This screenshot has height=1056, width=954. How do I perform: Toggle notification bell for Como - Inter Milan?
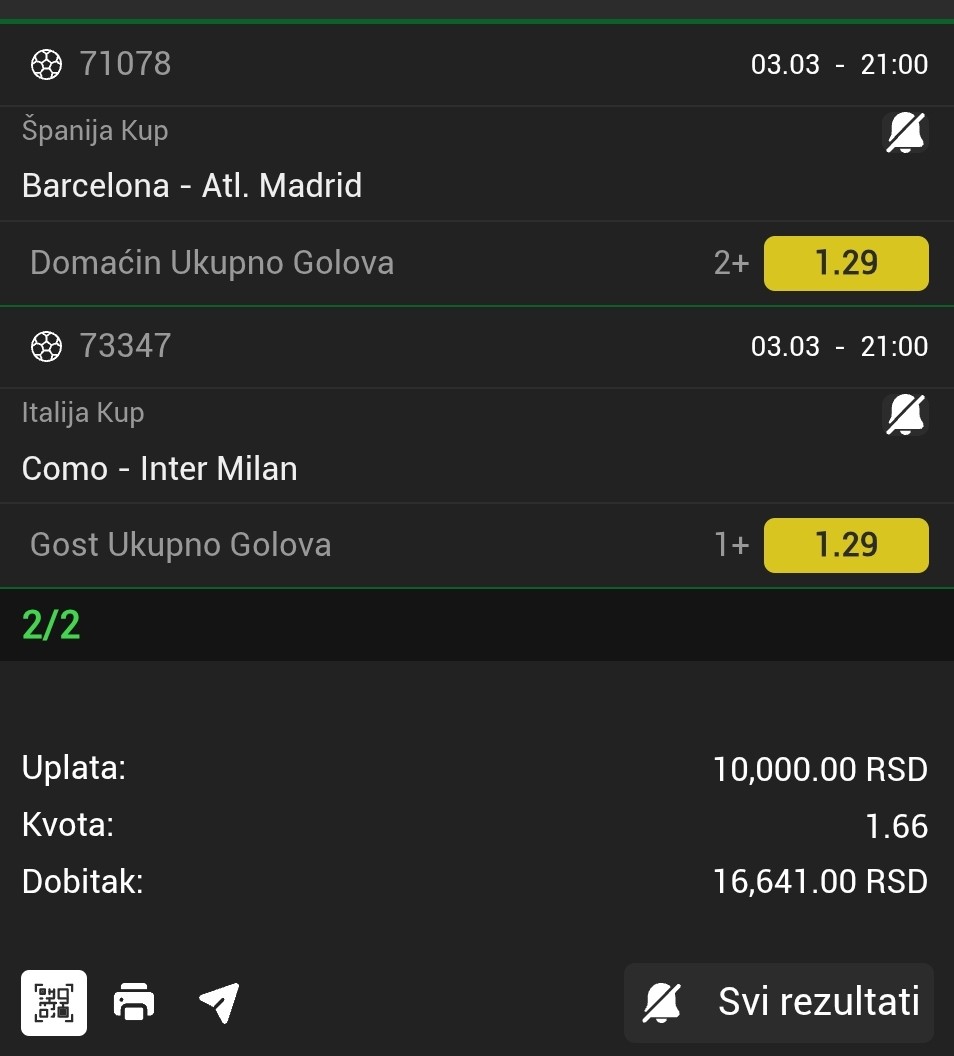[x=906, y=415]
